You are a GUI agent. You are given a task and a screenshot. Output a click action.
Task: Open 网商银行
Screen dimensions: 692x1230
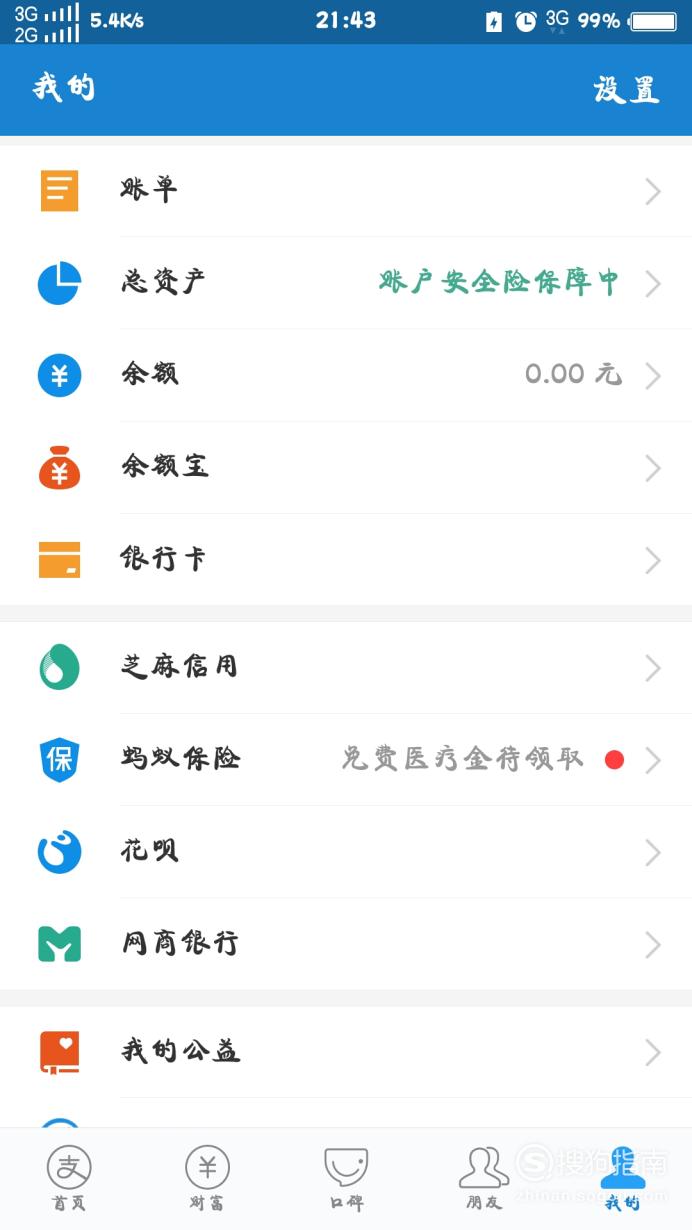click(346, 943)
